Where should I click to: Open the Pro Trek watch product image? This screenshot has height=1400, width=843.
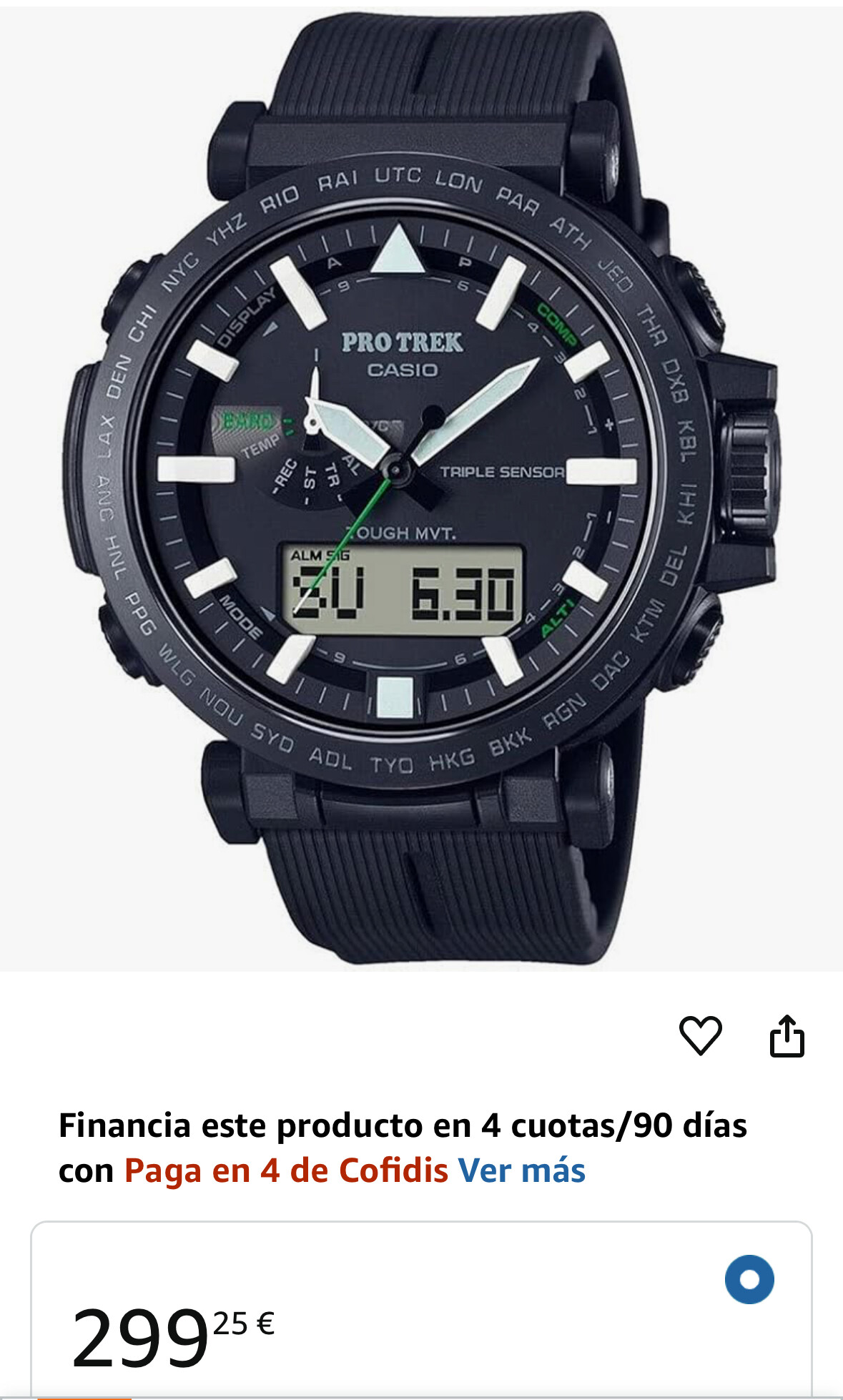tap(422, 486)
